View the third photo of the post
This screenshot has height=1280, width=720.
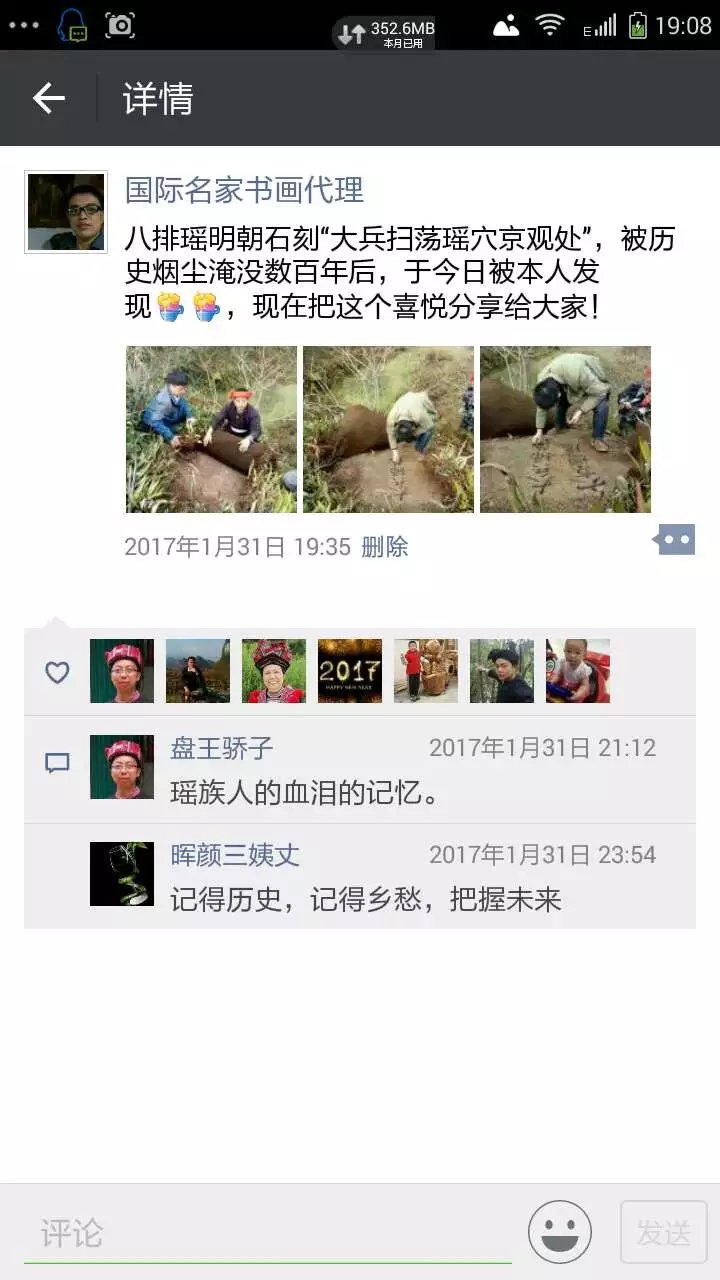[x=565, y=429]
